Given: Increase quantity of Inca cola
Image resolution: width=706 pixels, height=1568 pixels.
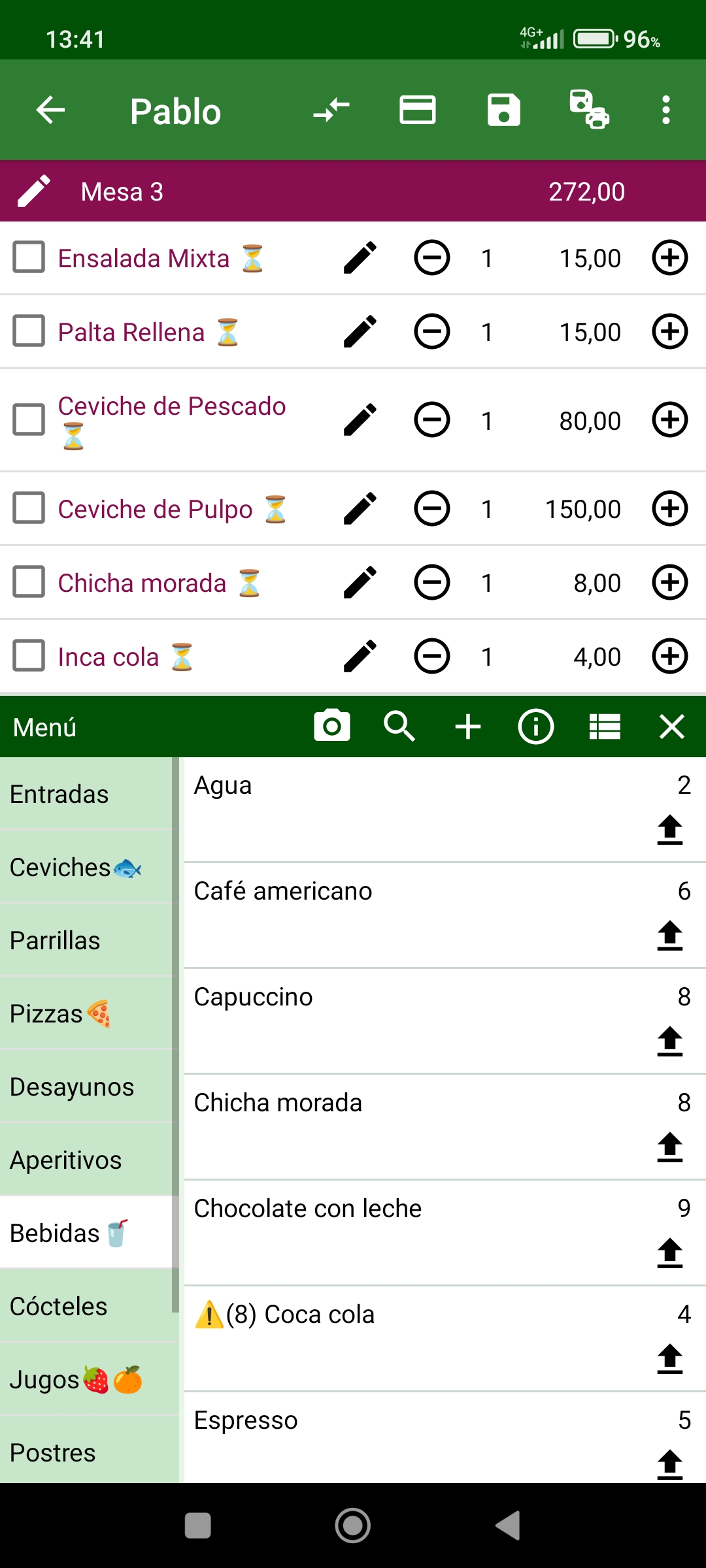Looking at the screenshot, I should tap(670, 656).
